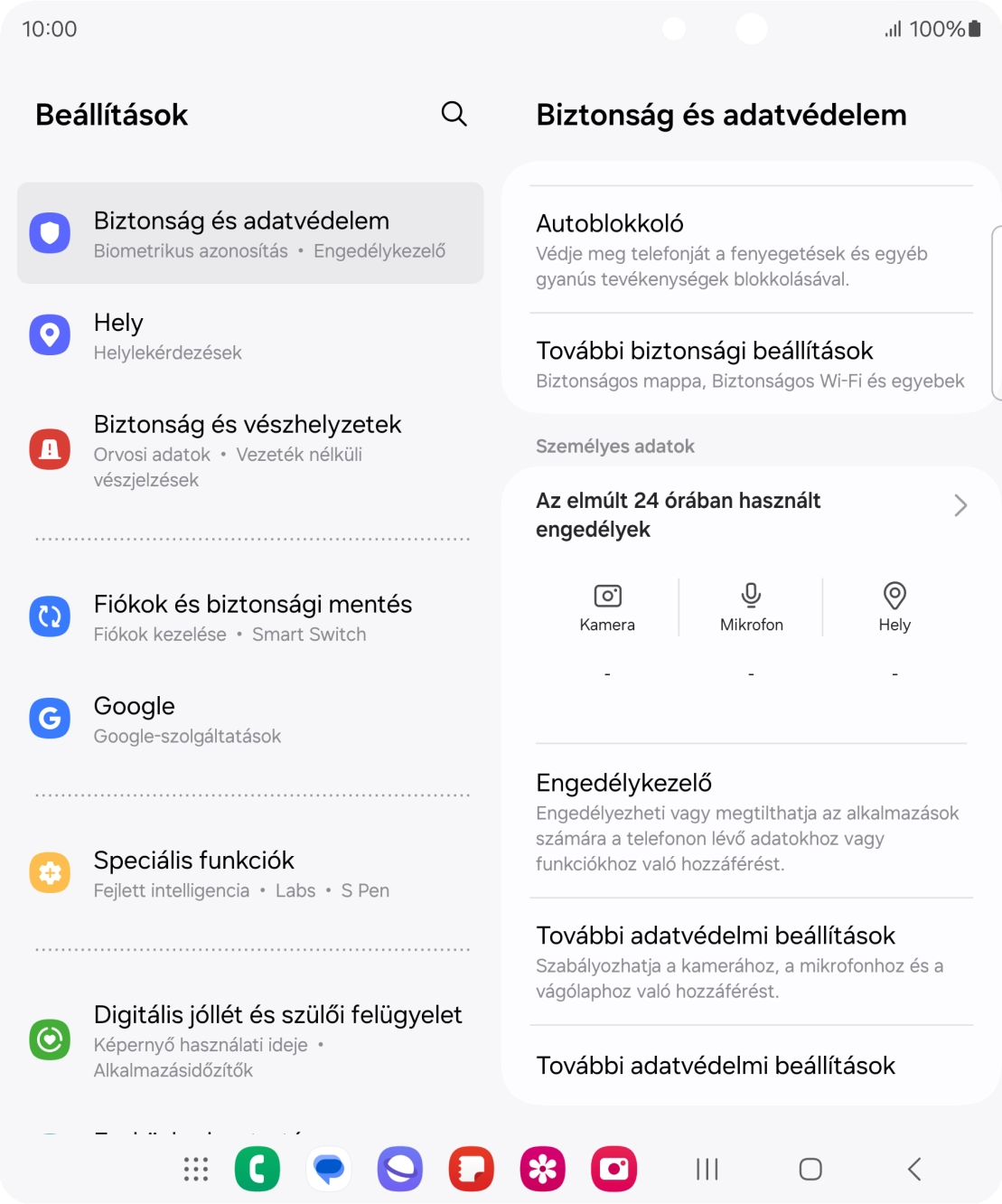The height and width of the screenshot is (1204, 1002).
Task: Click the Fiókok és biztonsági mentés sync icon
Action: 51,616
